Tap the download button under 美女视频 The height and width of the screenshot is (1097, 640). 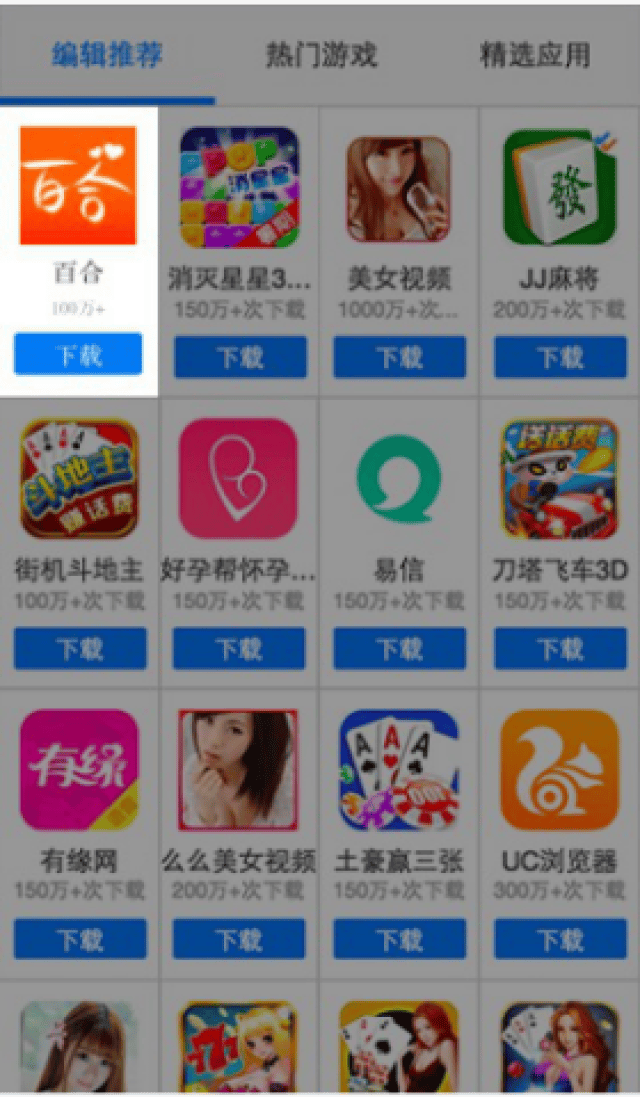[399, 357]
